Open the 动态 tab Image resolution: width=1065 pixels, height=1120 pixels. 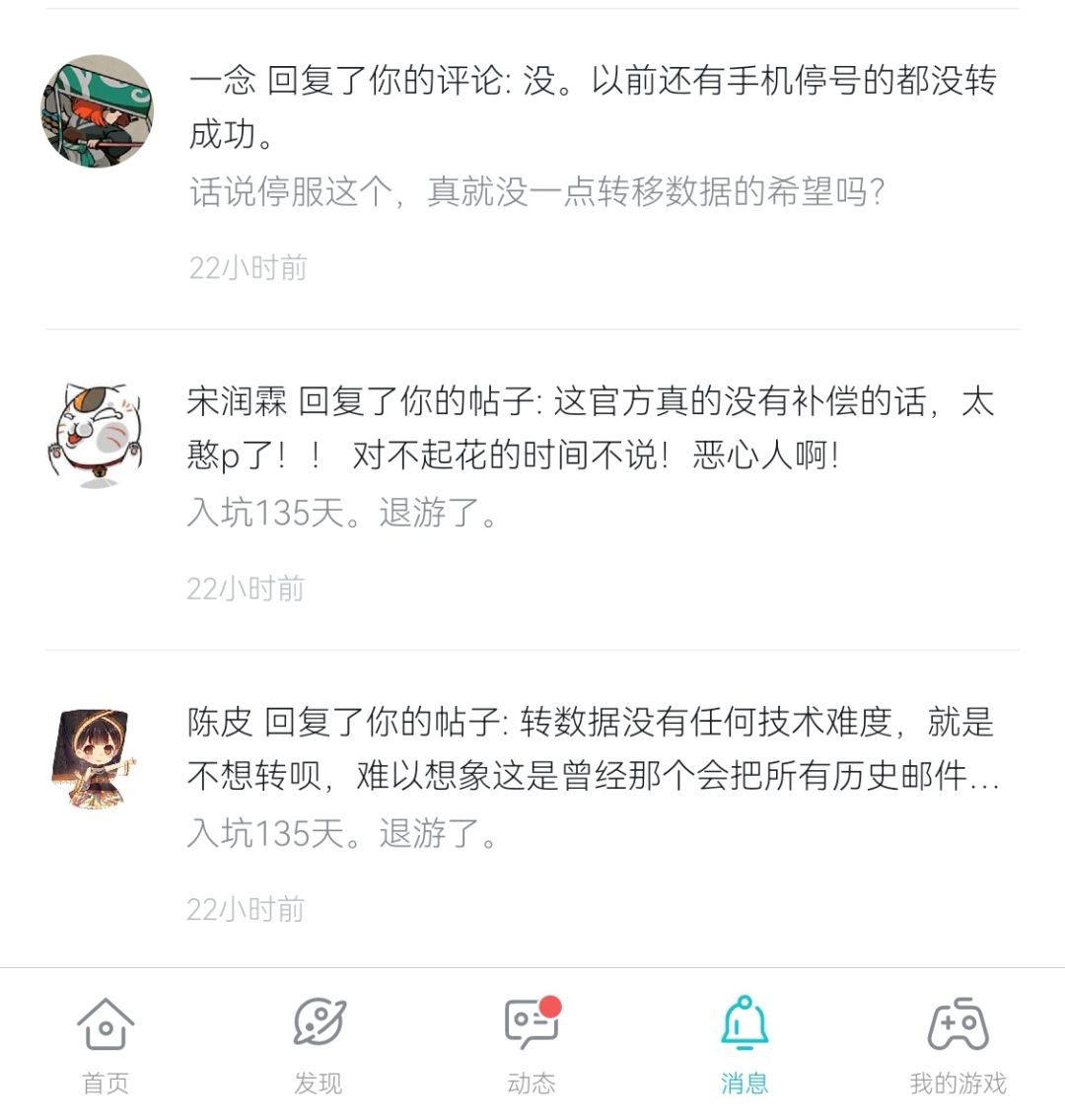(532, 1044)
